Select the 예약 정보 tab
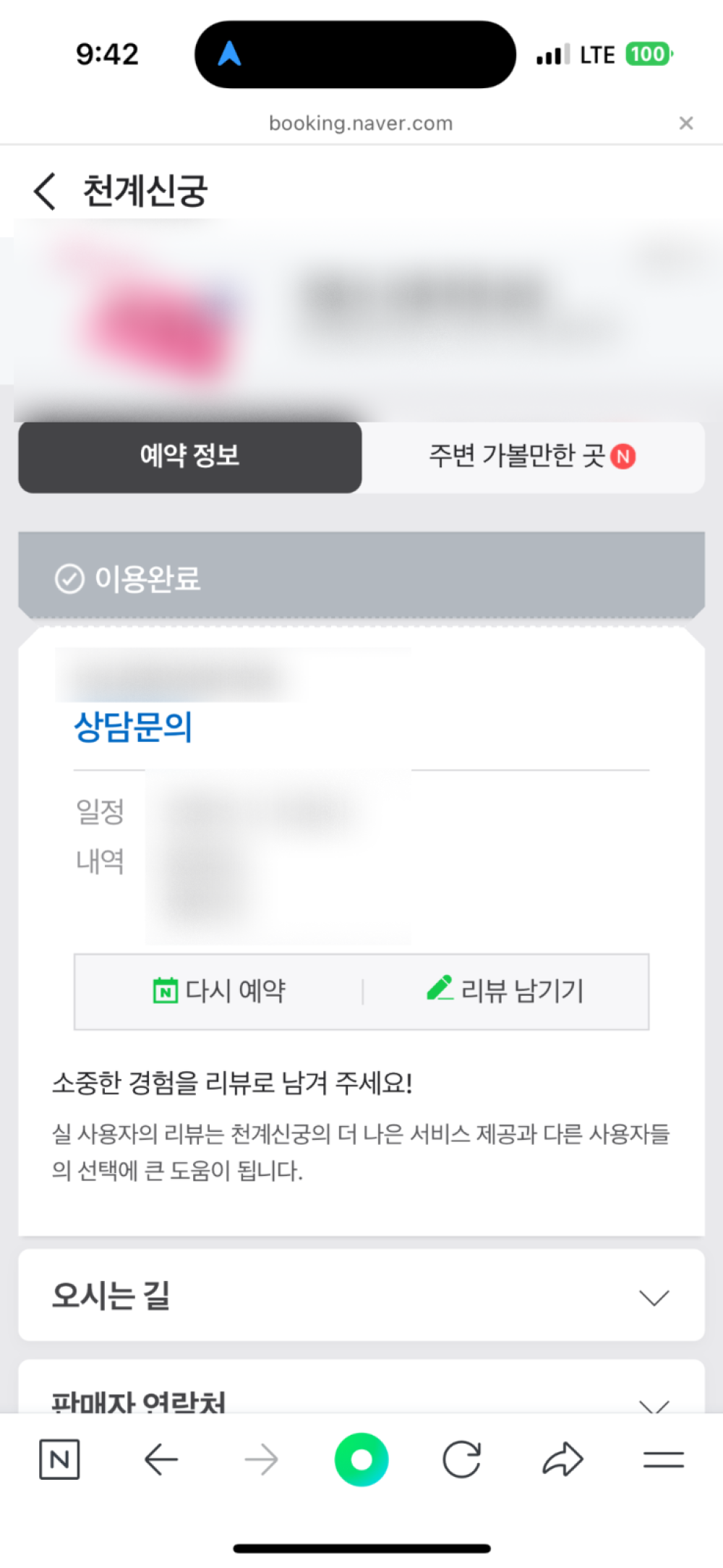723x1568 pixels. click(x=190, y=456)
